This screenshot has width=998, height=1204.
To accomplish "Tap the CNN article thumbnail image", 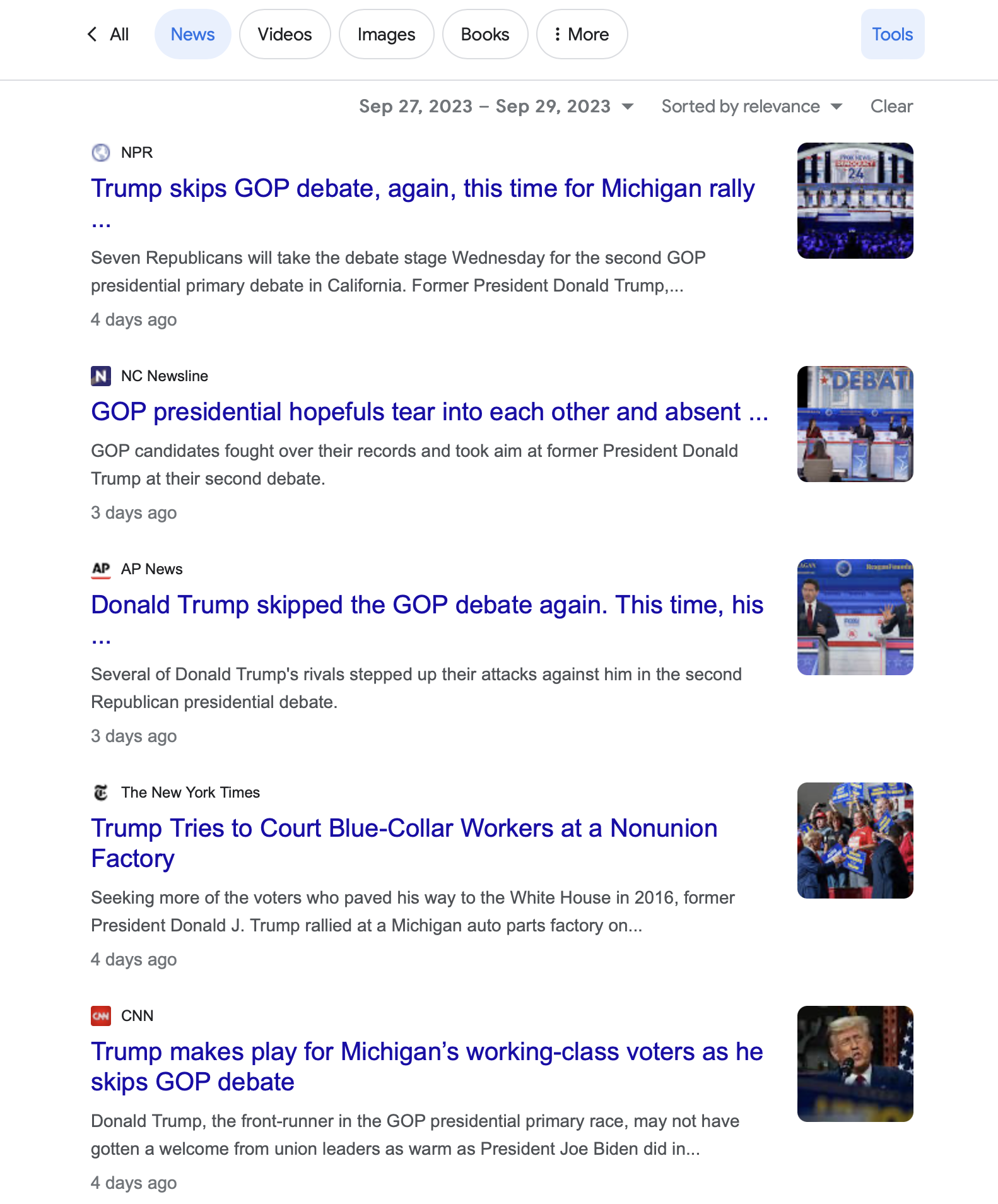I will click(854, 1063).
